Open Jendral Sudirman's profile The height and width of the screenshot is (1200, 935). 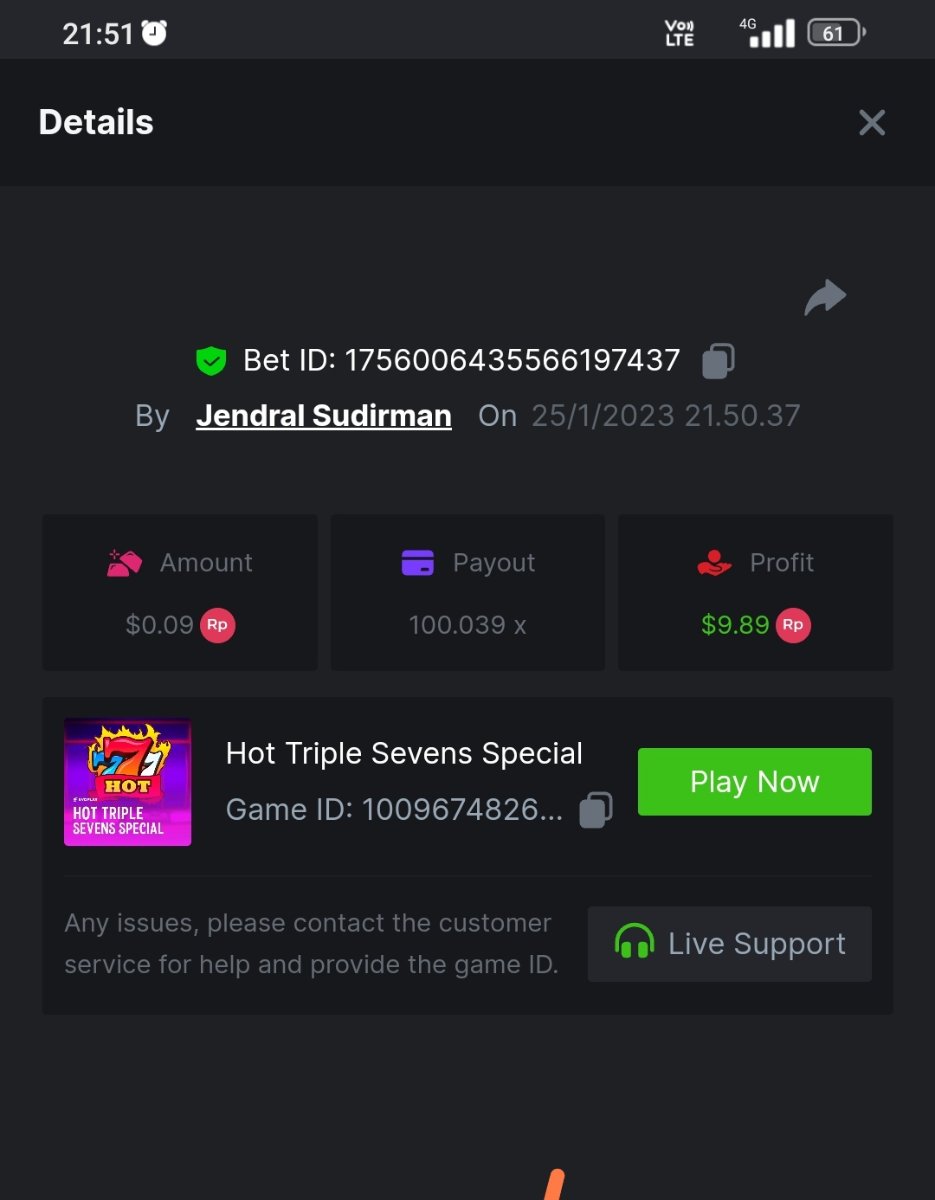click(323, 416)
